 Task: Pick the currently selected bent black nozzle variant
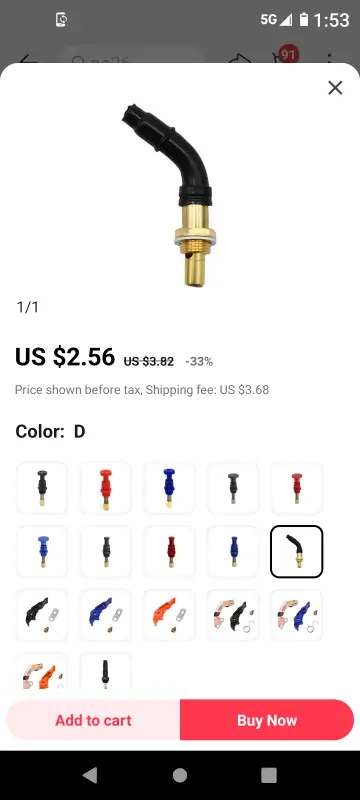[x=296, y=552]
